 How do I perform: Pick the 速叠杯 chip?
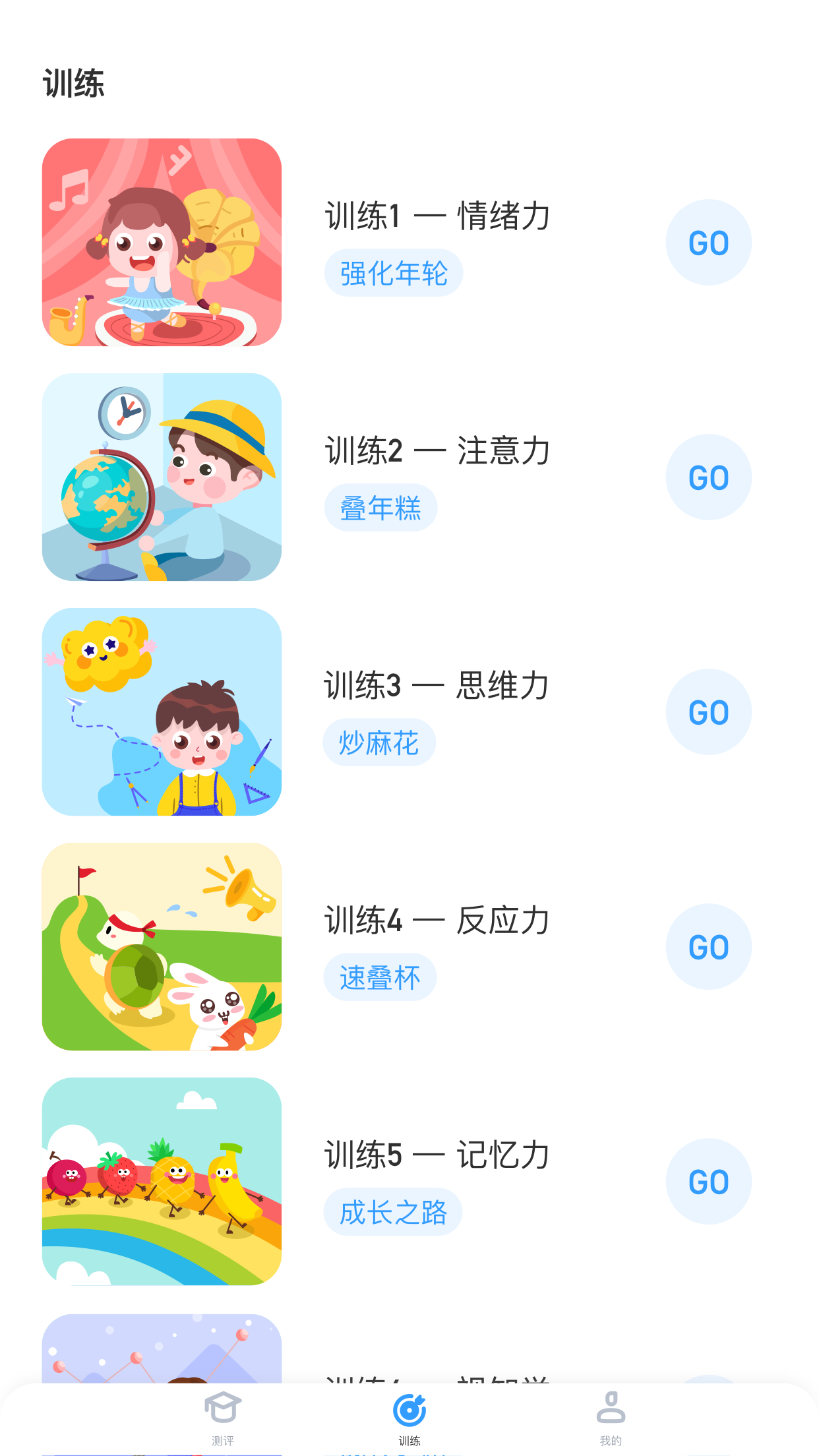point(380,977)
